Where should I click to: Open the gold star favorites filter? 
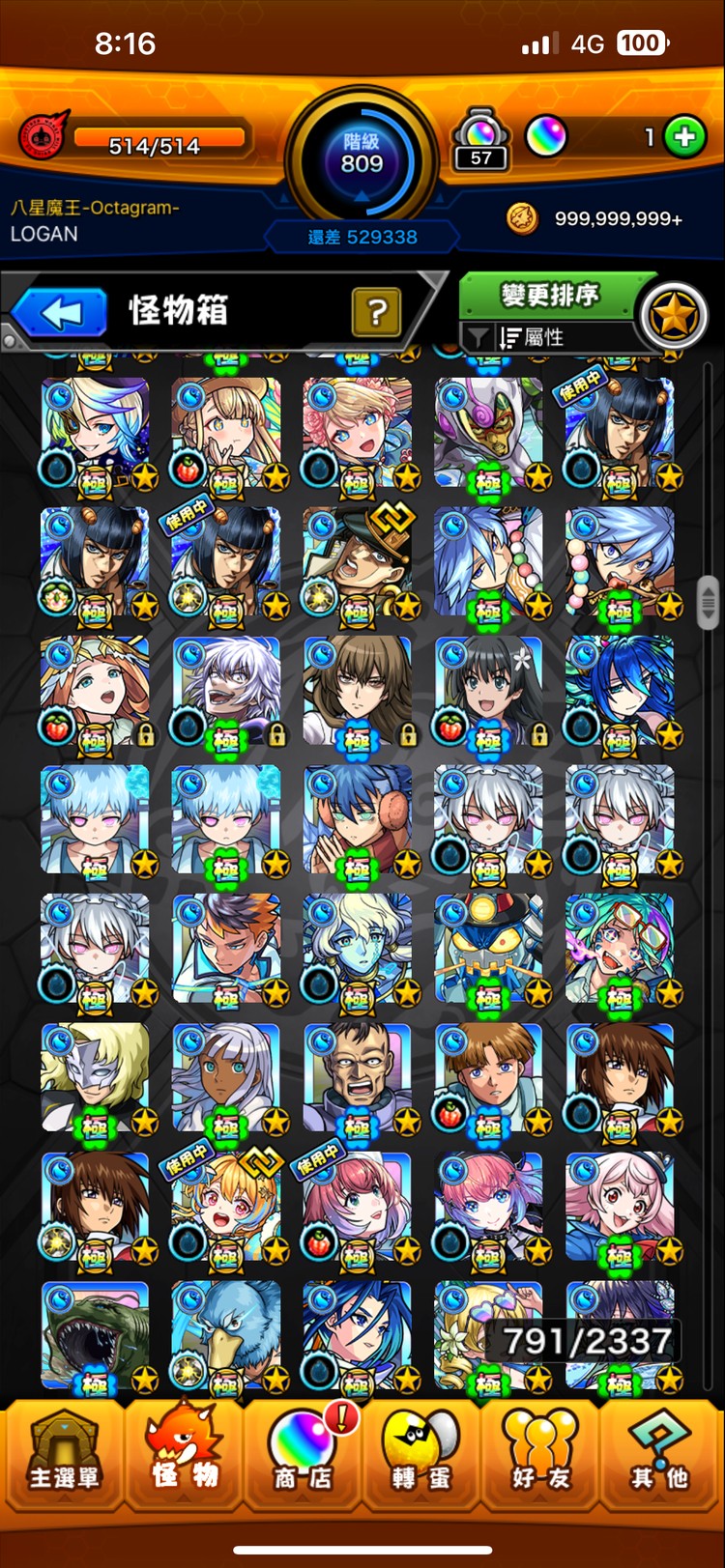coord(674,315)
